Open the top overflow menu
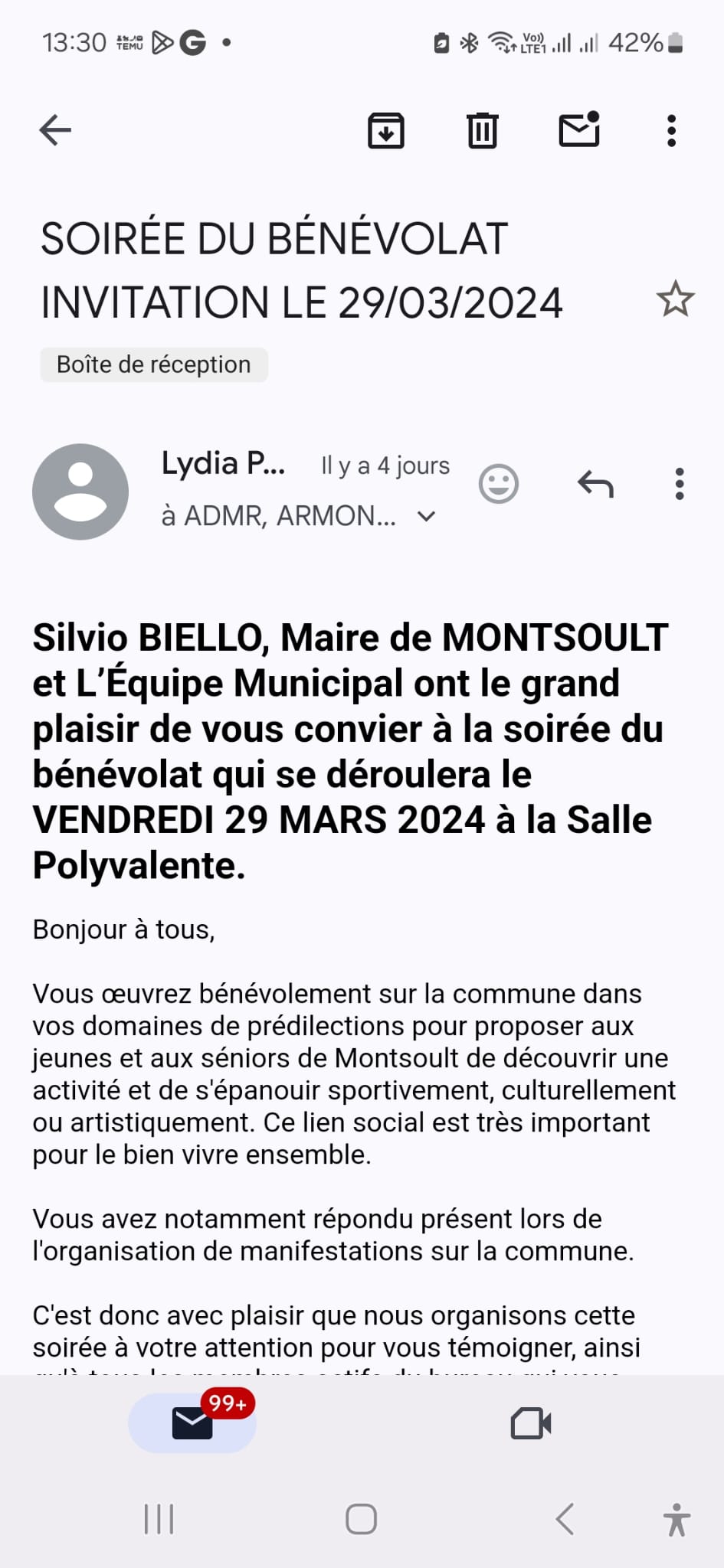The height and width of the screenshot is (1568, 724). click(x=672, y=131)
